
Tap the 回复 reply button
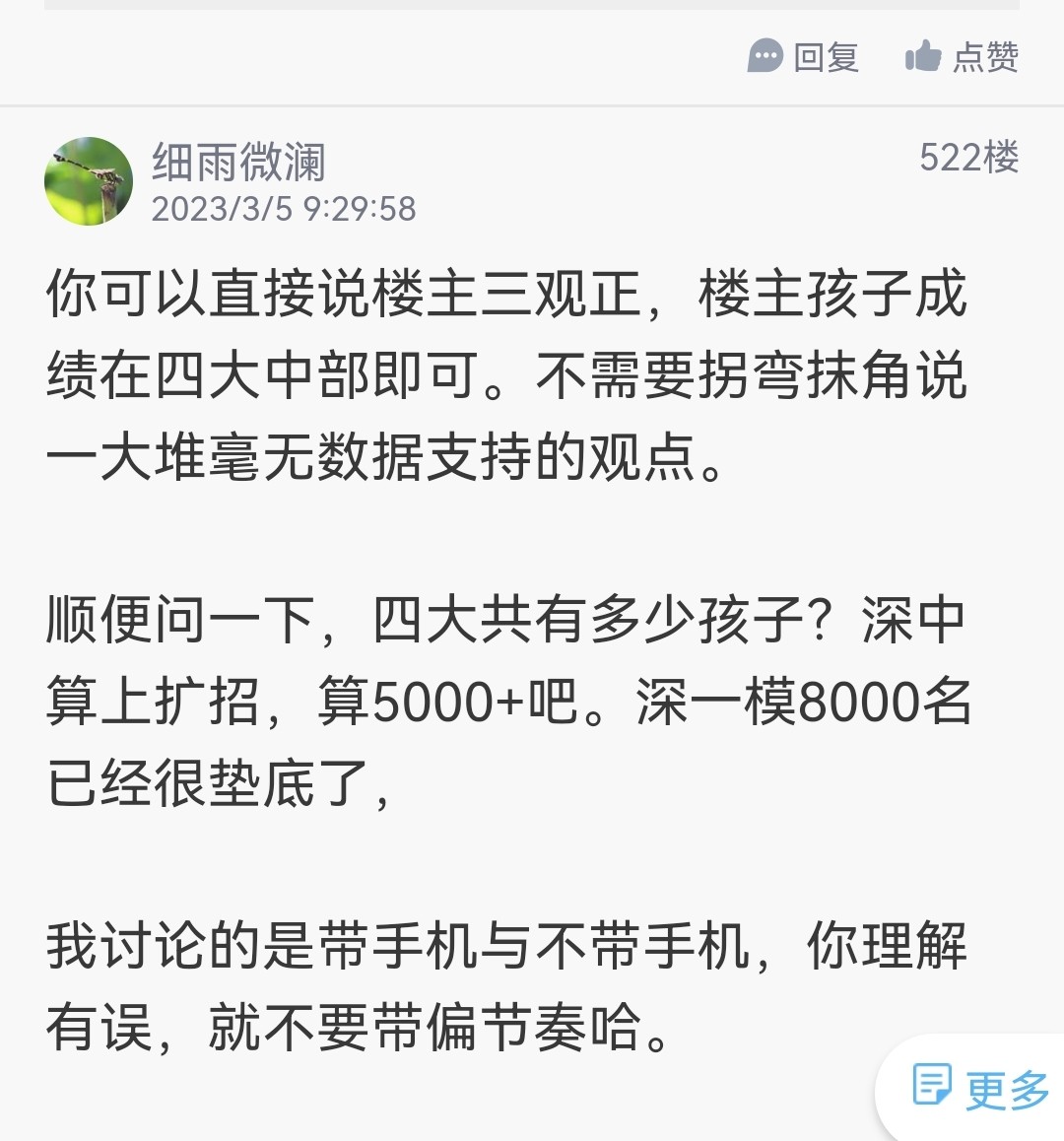click(x=803, y=57)
